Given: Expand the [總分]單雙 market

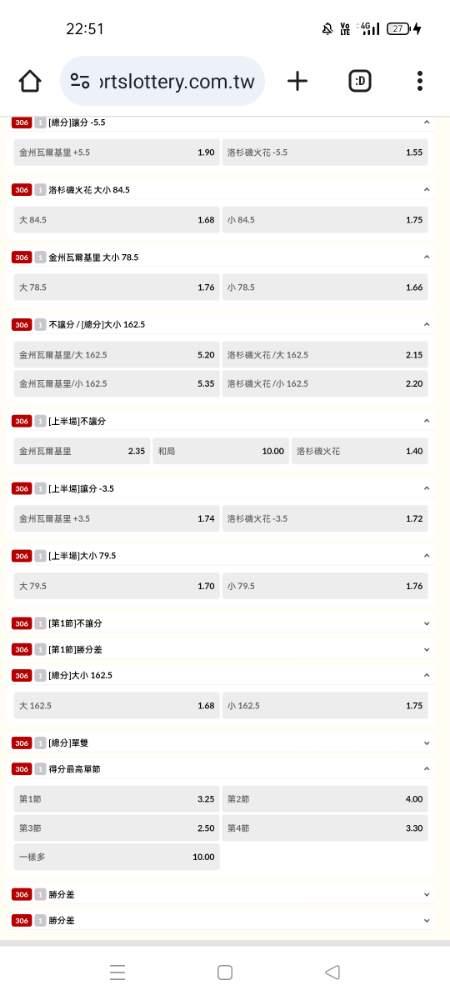Looking at the screenshot, I should click(220, 743).
